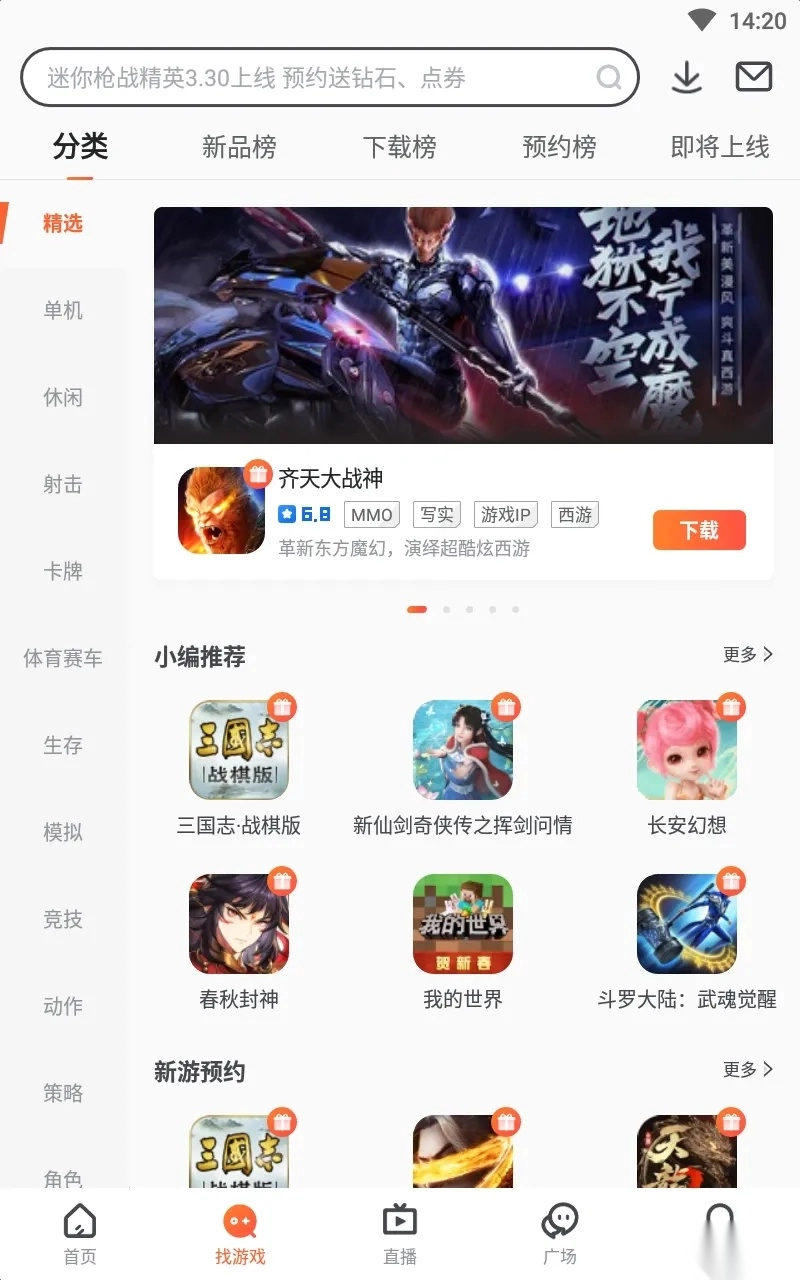Switch to the 新品榜 tab
Screen dimensions: 800x1280
click(x=240, y=146)
